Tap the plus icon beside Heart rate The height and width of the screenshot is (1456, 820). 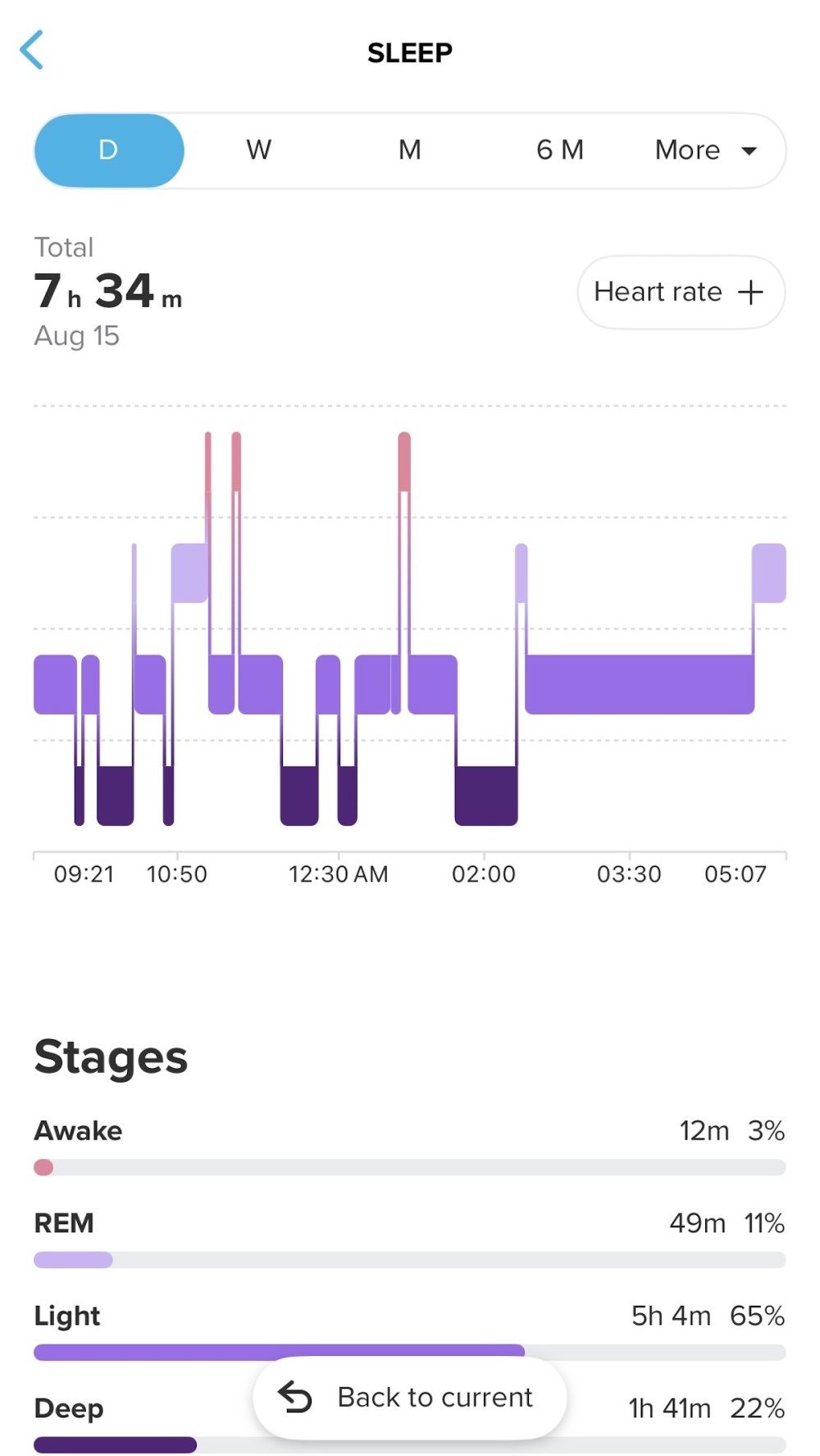[x=751, y=292]
